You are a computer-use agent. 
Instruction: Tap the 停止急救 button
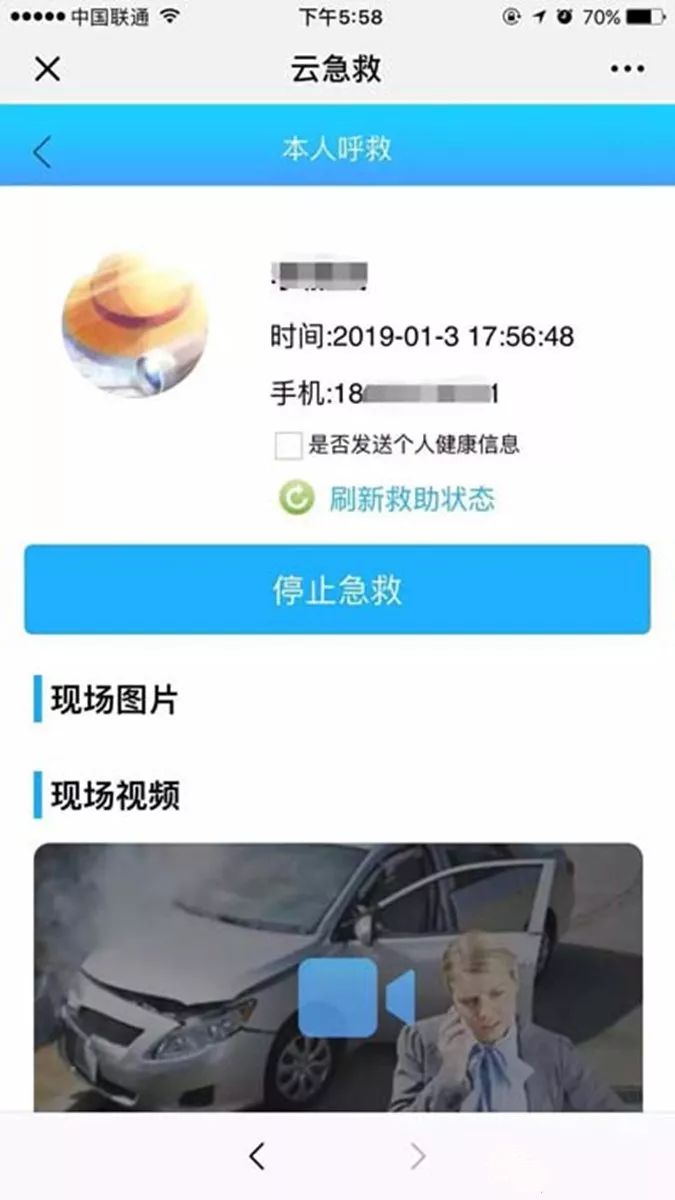337,590
